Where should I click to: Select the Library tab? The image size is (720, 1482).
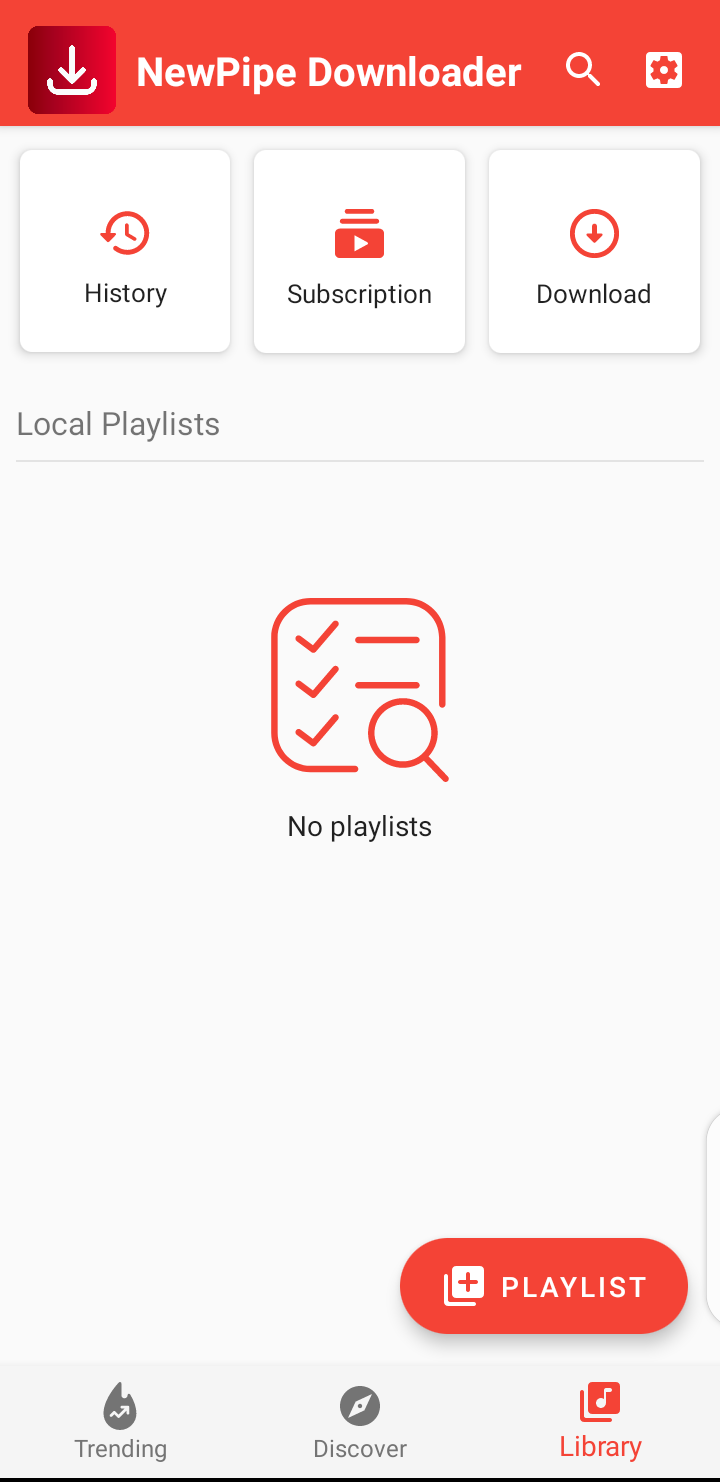coord(600,1422)
